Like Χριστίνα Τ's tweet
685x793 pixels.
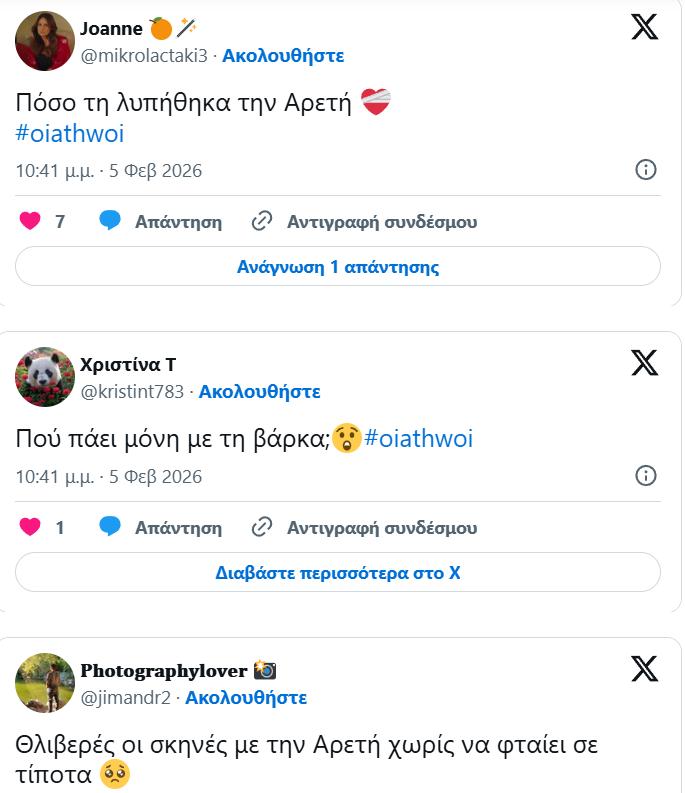pyautogui.click(x=30, y=528)
